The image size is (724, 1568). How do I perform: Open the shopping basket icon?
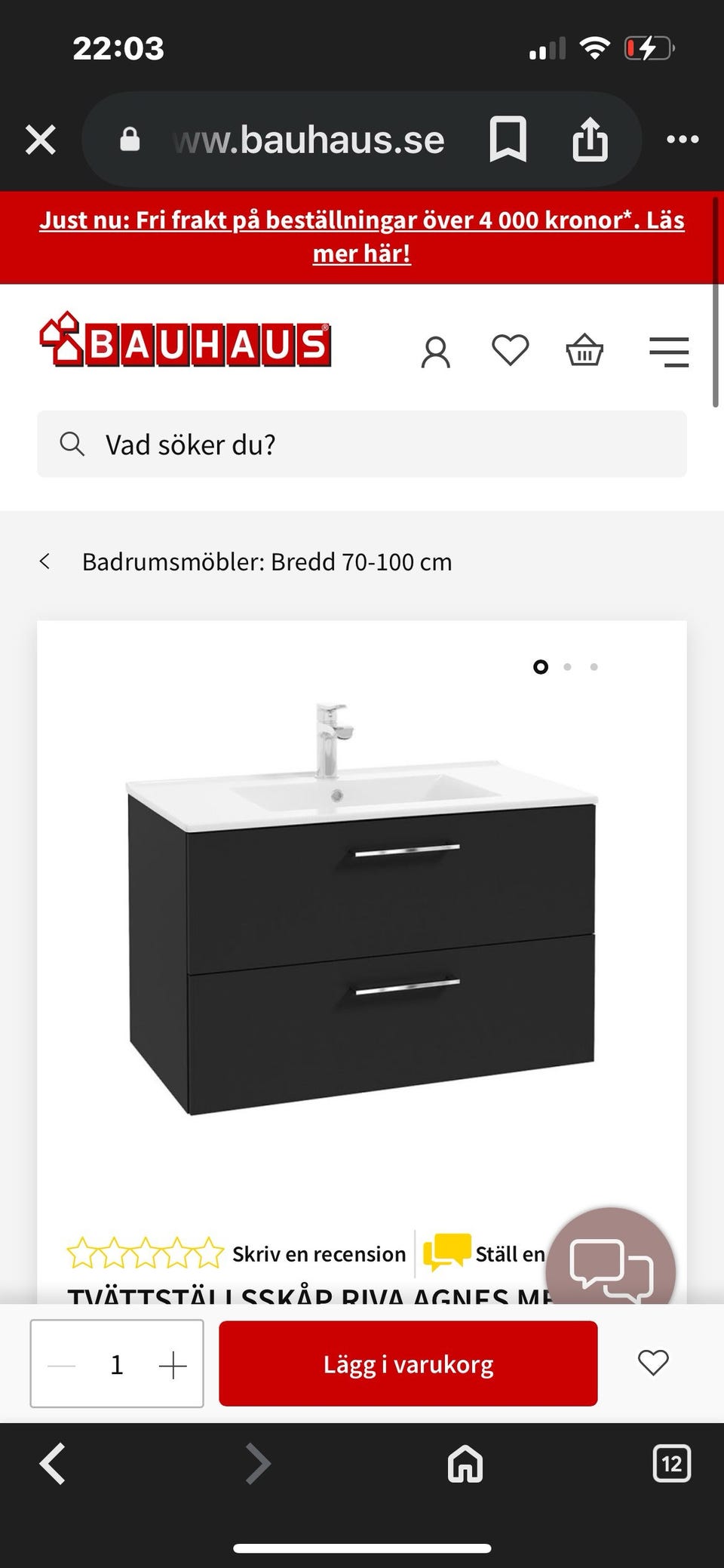[584, 349]
